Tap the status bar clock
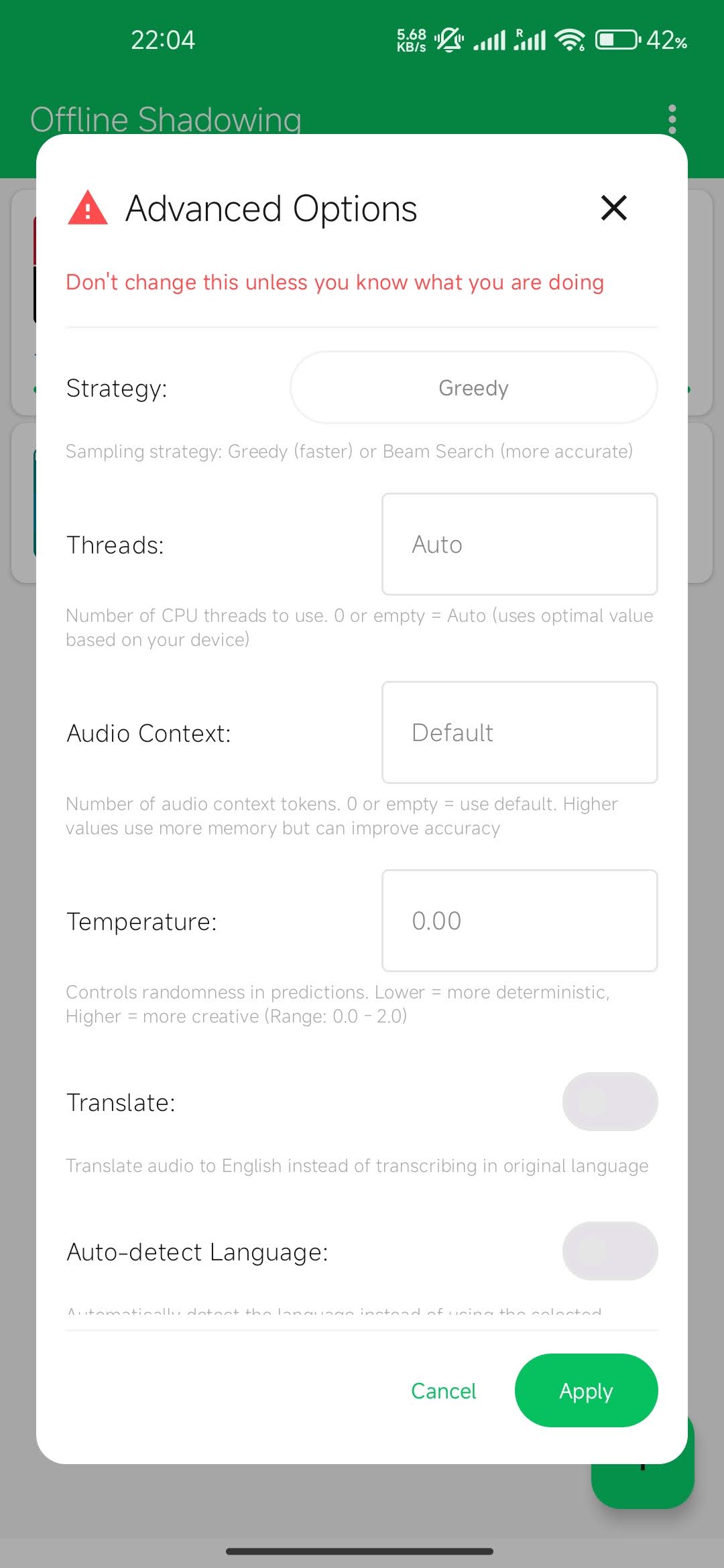Viewport: 724px width, 1568px height. point(164,40)
